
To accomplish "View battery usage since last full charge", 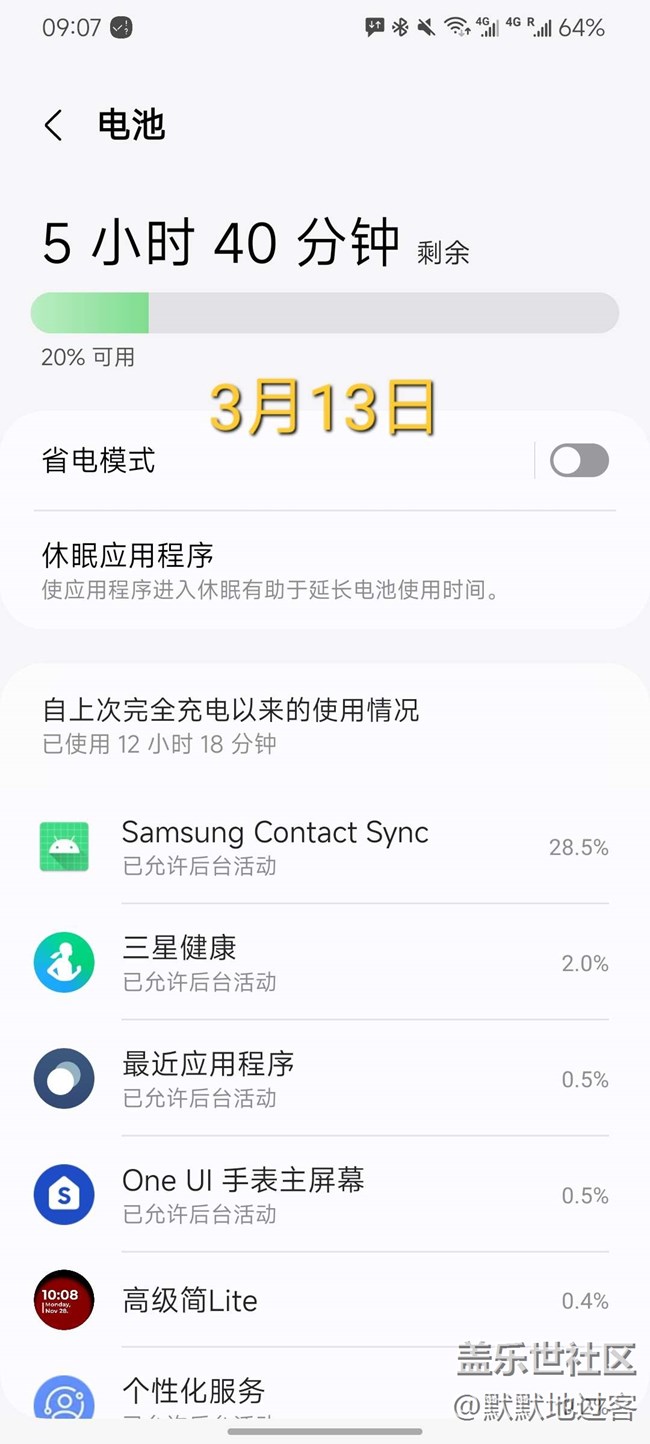I will point(325,726).
